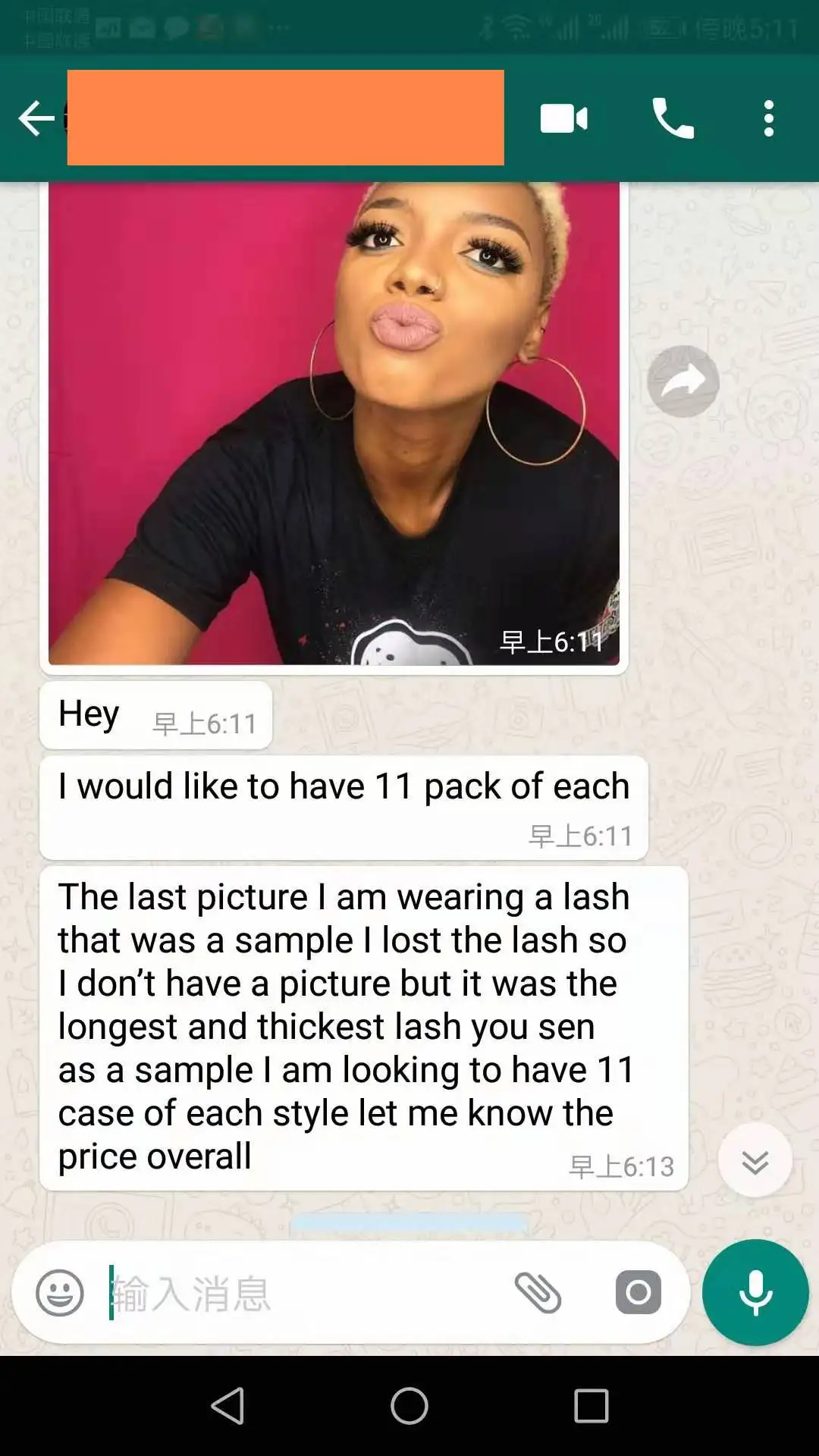This screenshot has width=819, height=1456.
Task: Open the three-dot overflow menu
Action: (769, 118)
